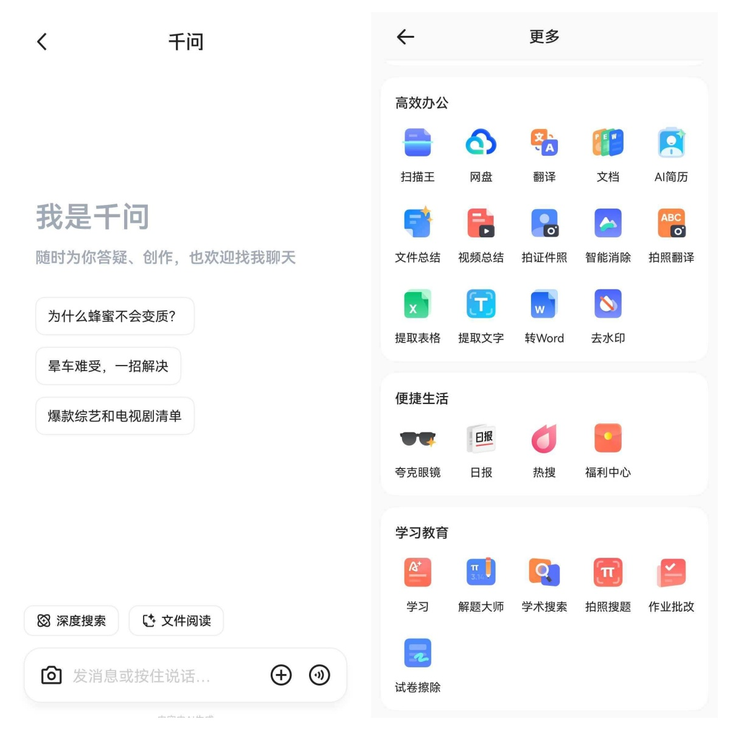Open the 福利中心 entry

[x=608, y=450]
